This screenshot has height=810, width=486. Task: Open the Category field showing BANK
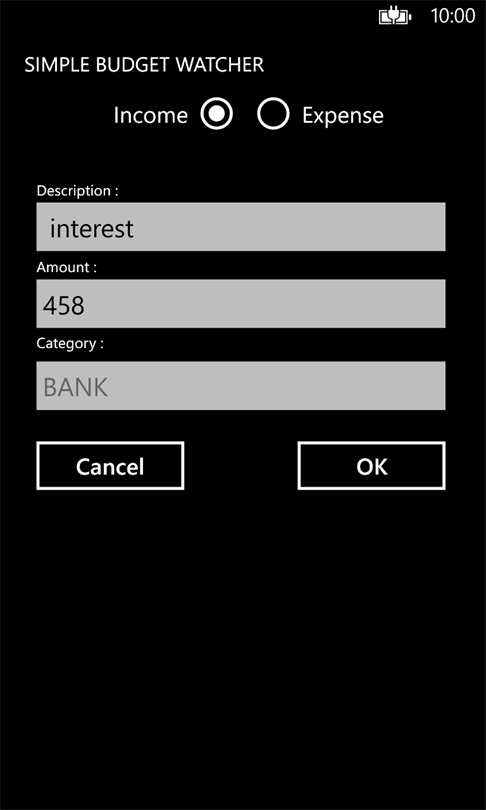point(241,386)
